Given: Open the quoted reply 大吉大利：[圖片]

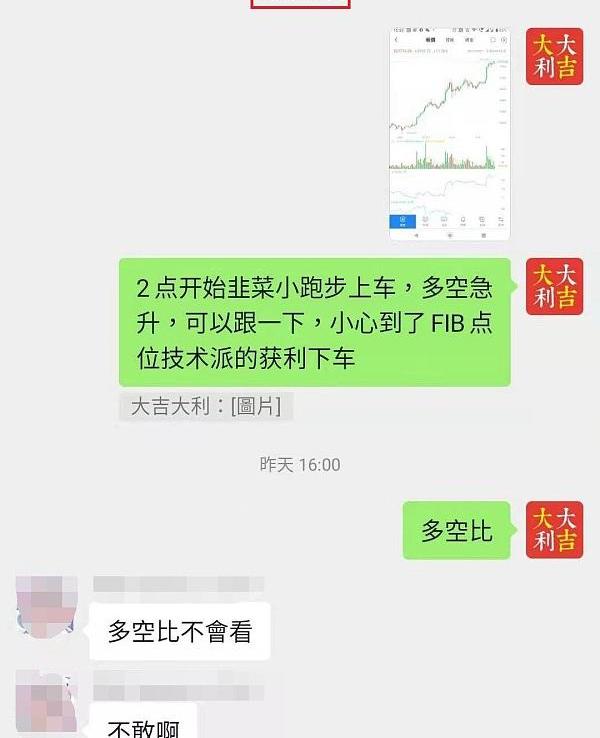Looking at the screenshot, I should [x=206, y=406].
